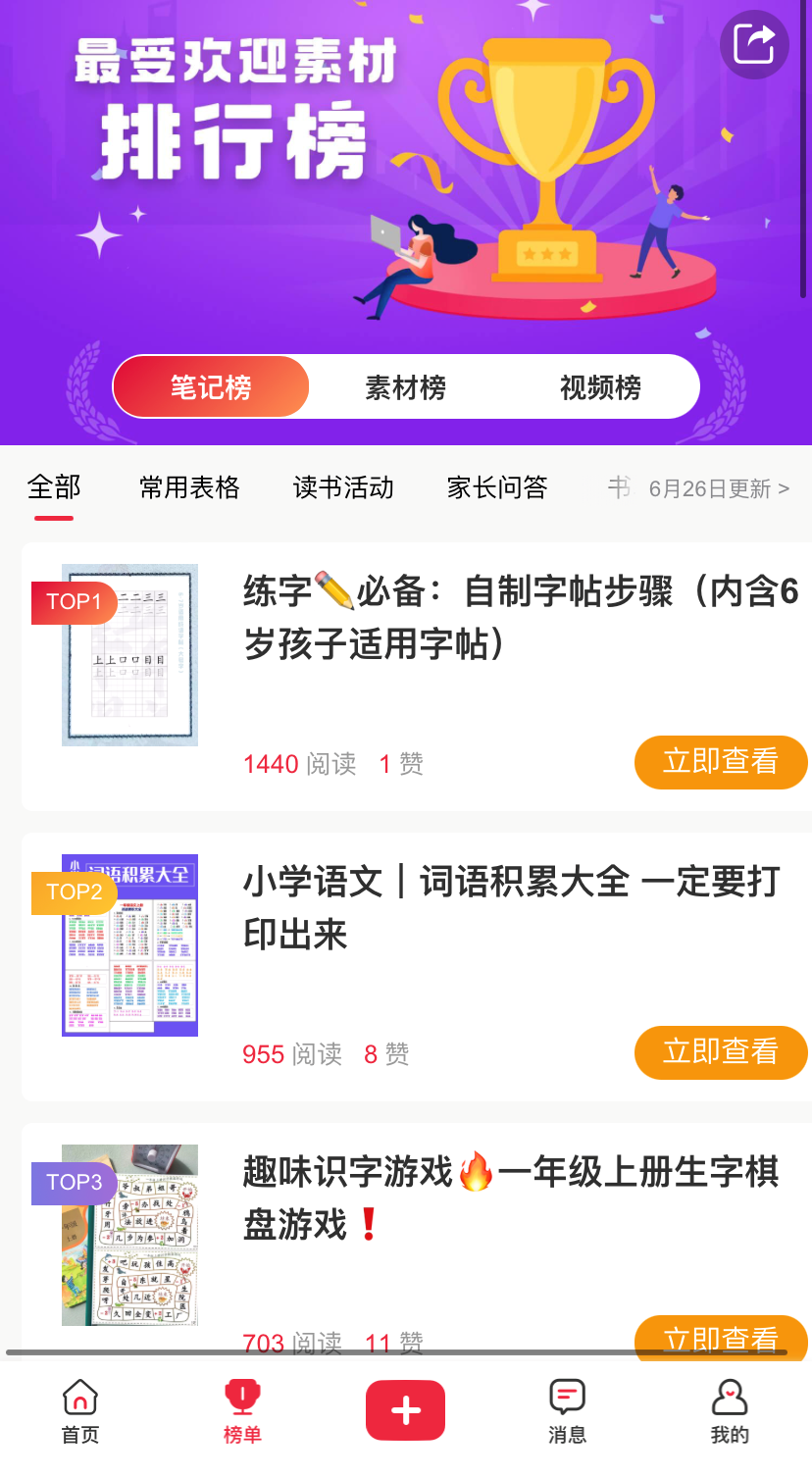Screen dimensions: 812x1477
Task: Filter by 家长问答 category
Action: tap(497, 487)
